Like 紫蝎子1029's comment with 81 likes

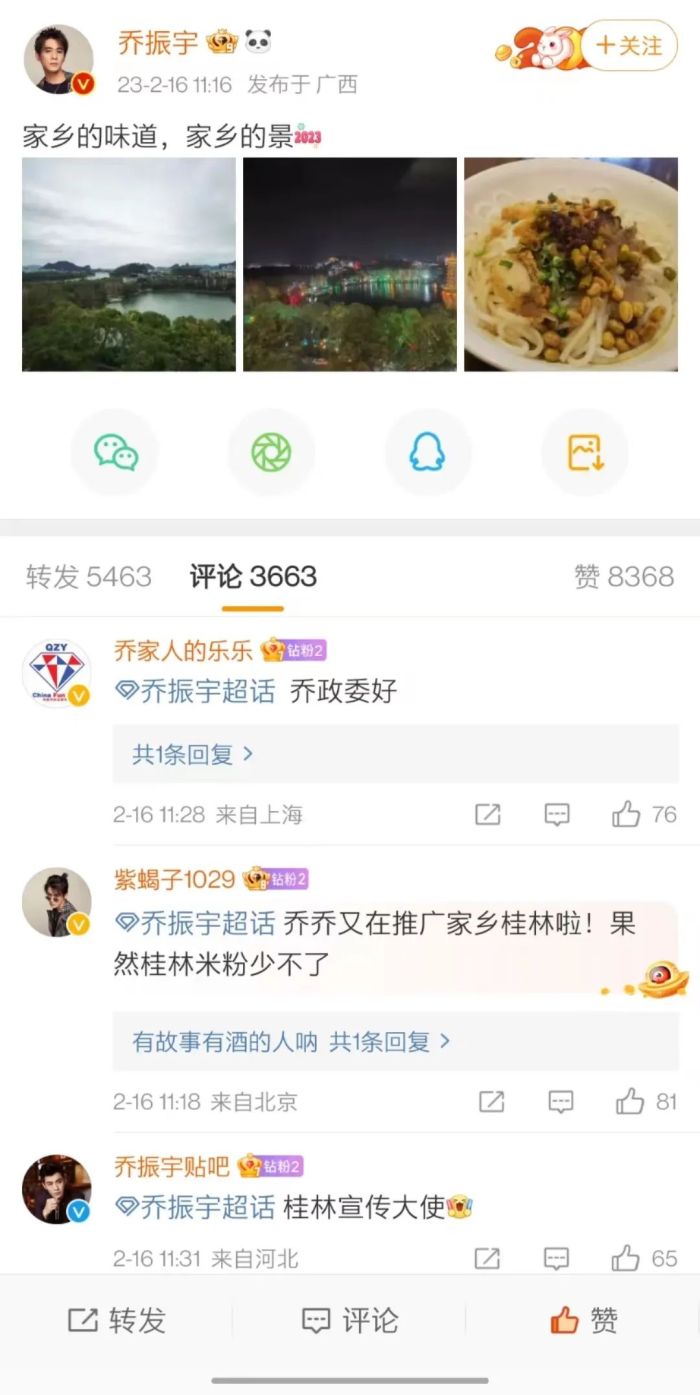click(x=630, y=1102)
